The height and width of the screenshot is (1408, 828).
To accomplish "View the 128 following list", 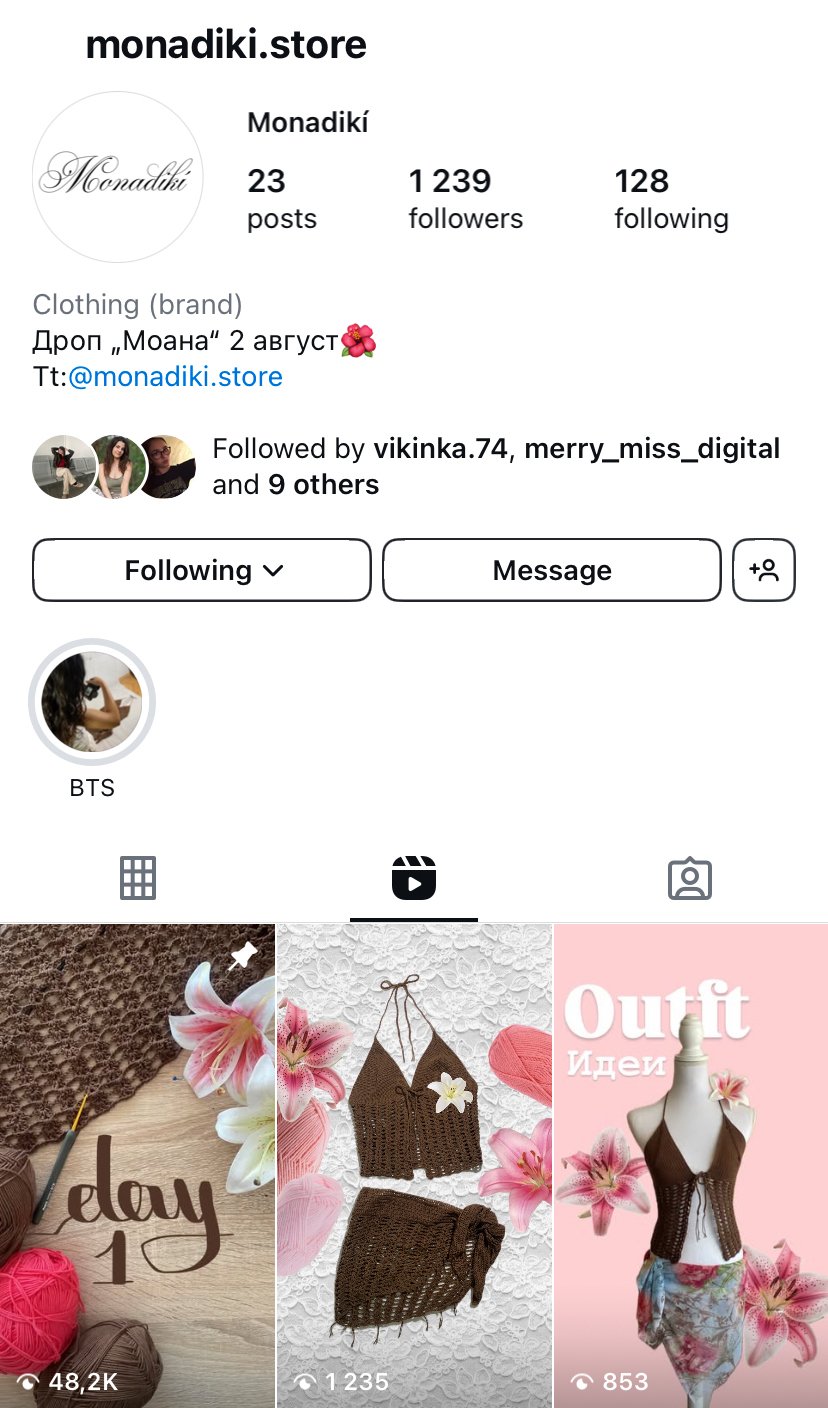I will coord(671,199).
